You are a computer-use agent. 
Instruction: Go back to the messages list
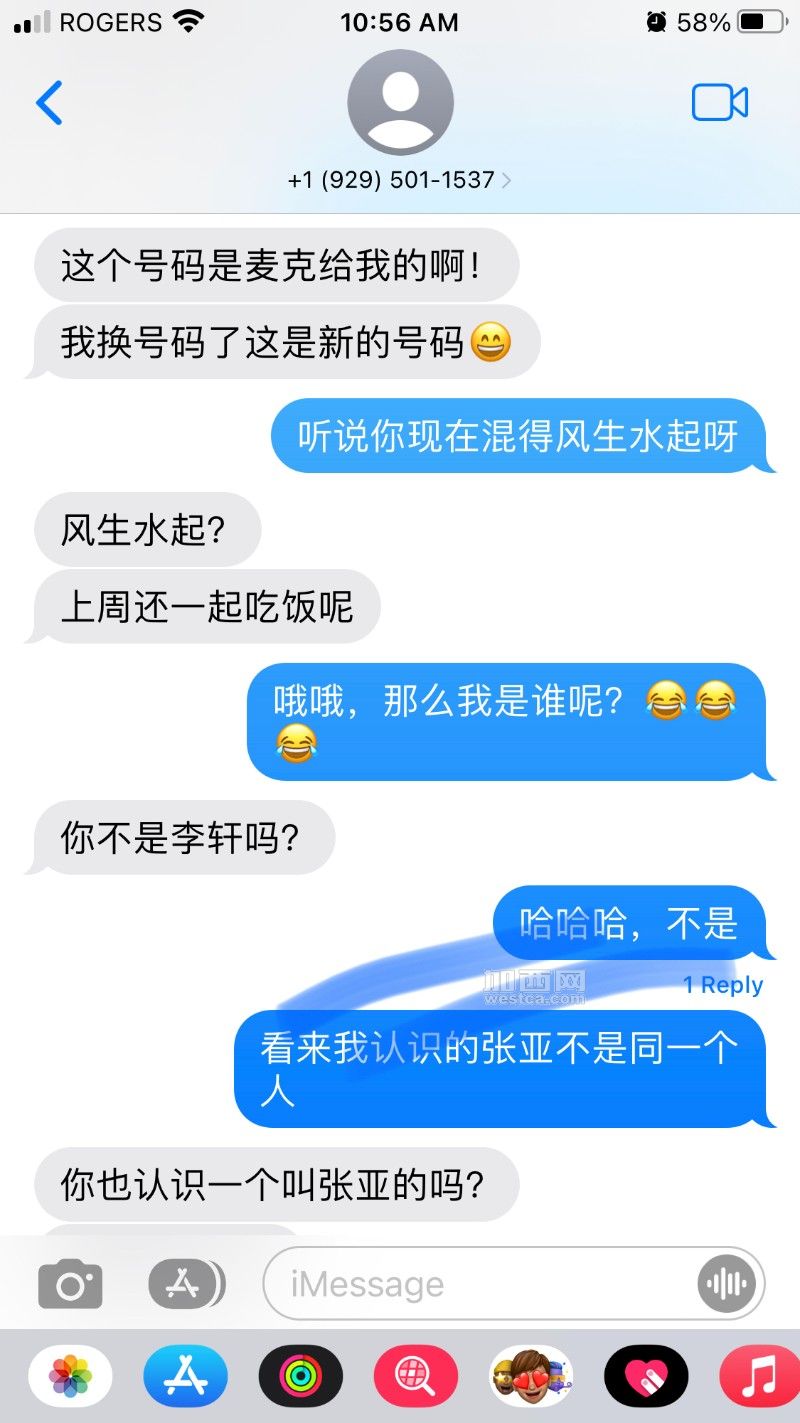click(49, 102)
